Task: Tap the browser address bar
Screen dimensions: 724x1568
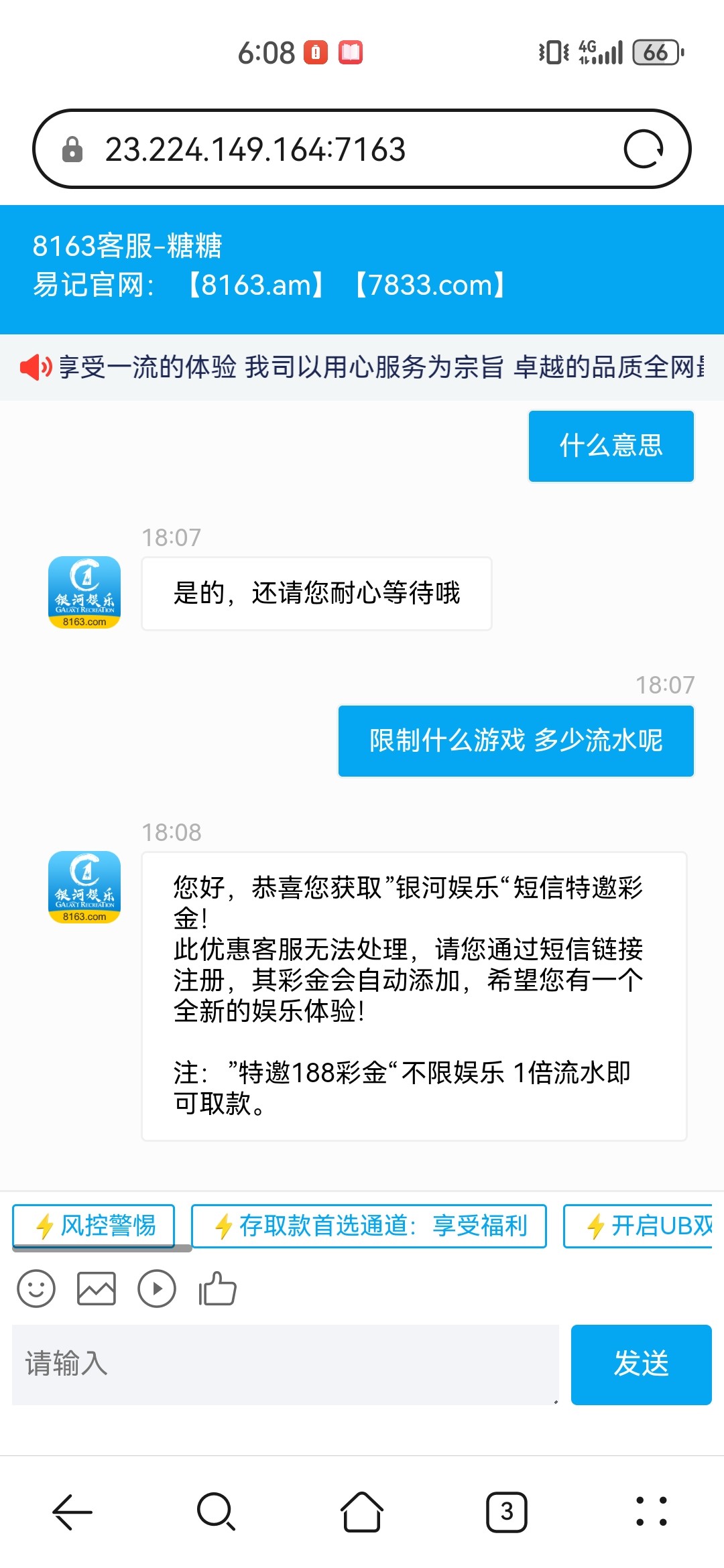Action: click(335, 149)
